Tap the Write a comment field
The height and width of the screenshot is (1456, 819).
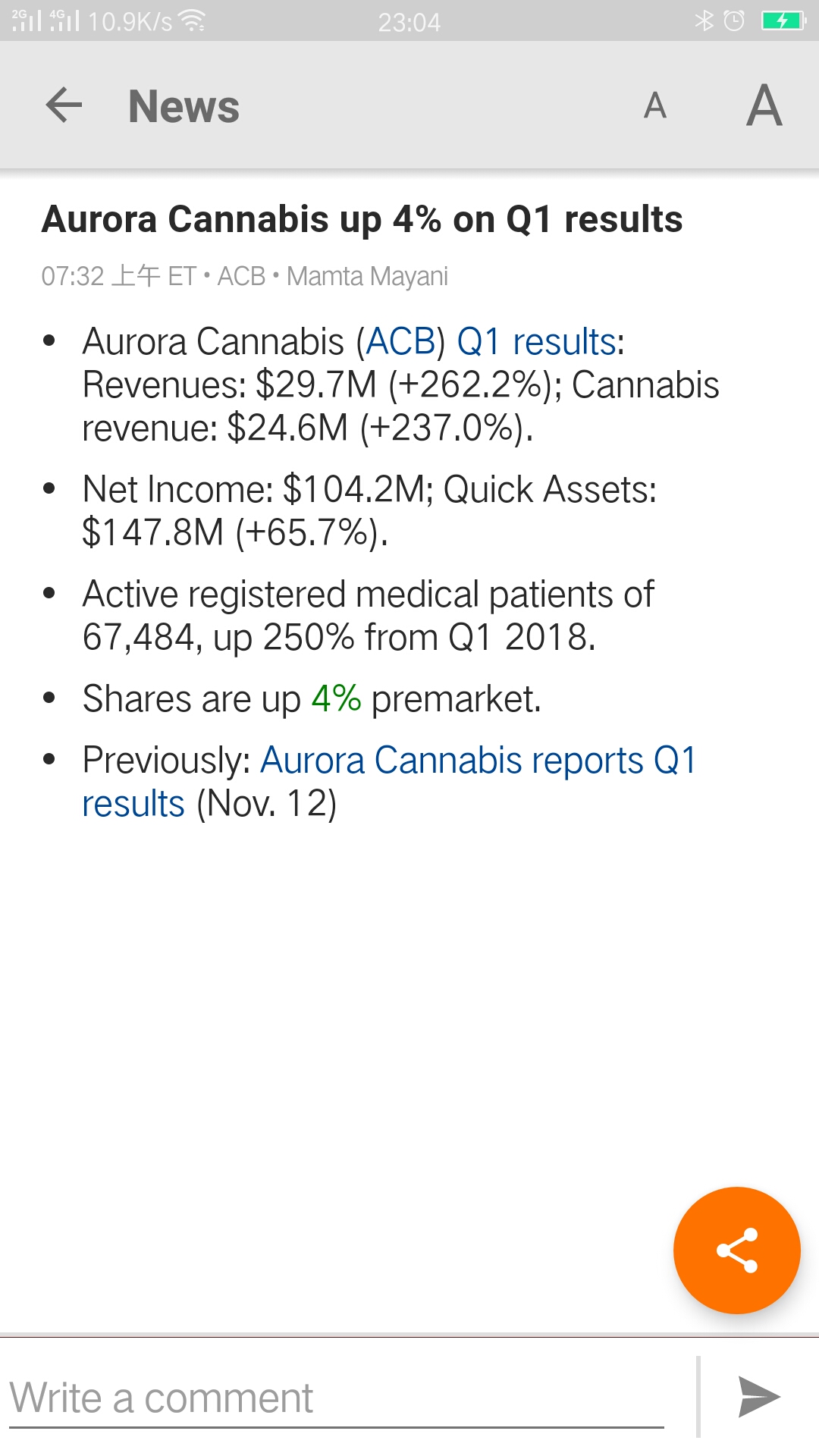pyautogui.click(x=337, y=1398)
